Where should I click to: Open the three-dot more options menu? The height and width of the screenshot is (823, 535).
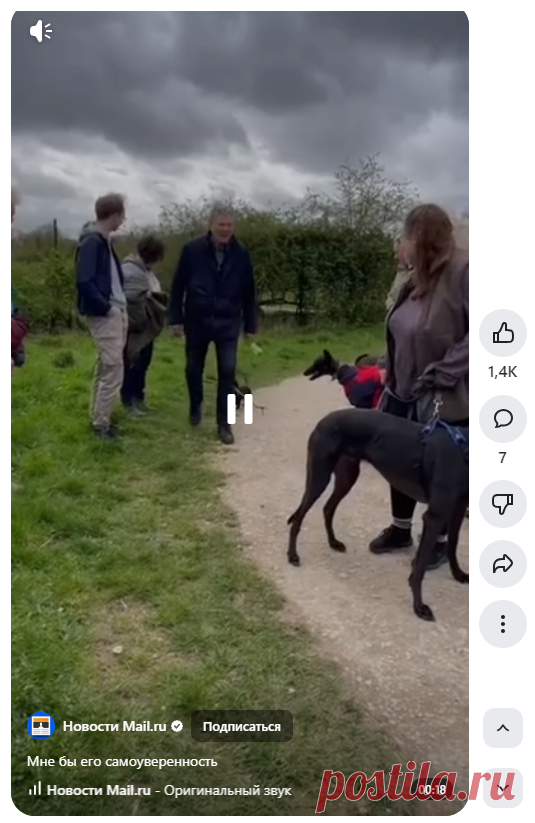pyautogui.click(x=502, y=624)
